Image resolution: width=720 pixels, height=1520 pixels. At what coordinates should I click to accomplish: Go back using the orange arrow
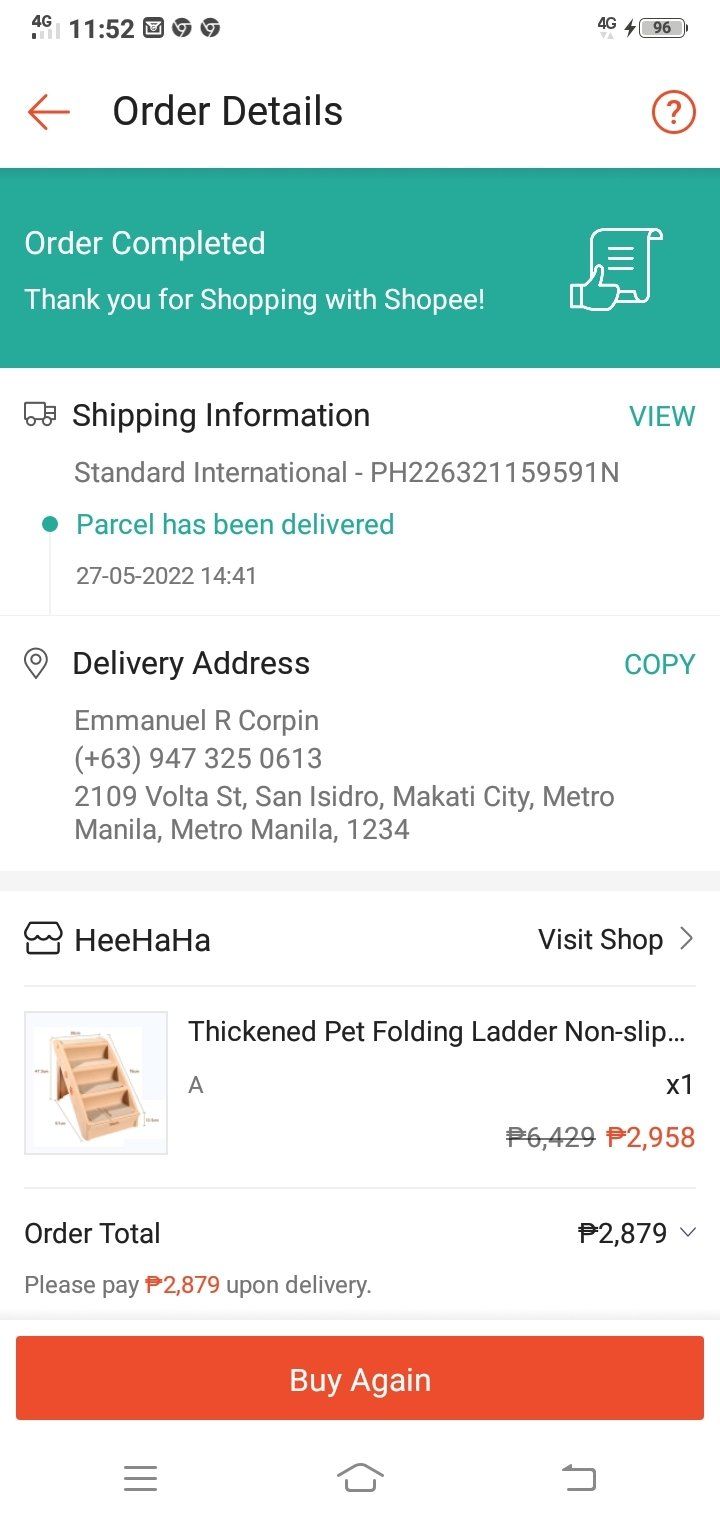48,112
